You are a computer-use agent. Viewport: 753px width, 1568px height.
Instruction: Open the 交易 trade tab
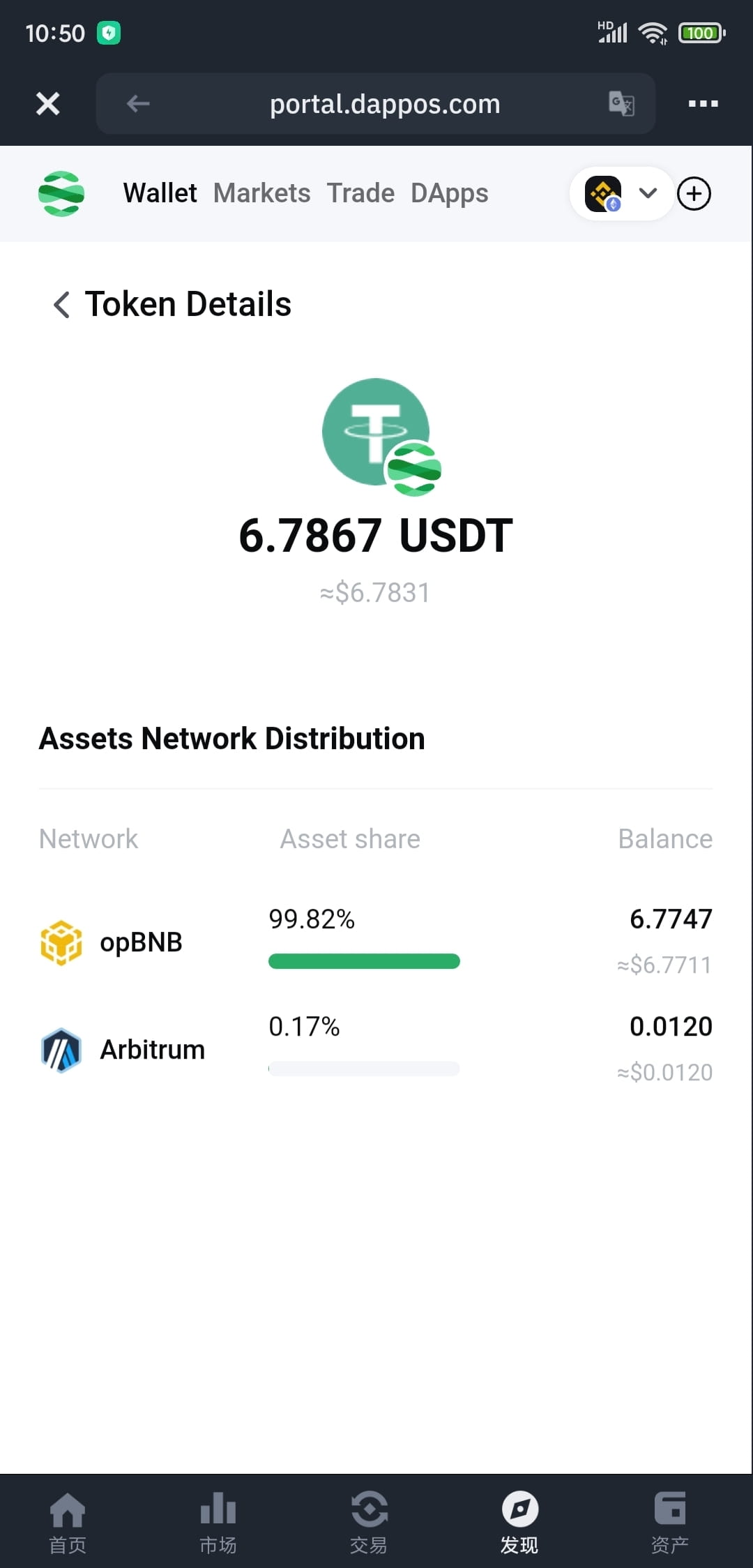tap(369, 1523)
